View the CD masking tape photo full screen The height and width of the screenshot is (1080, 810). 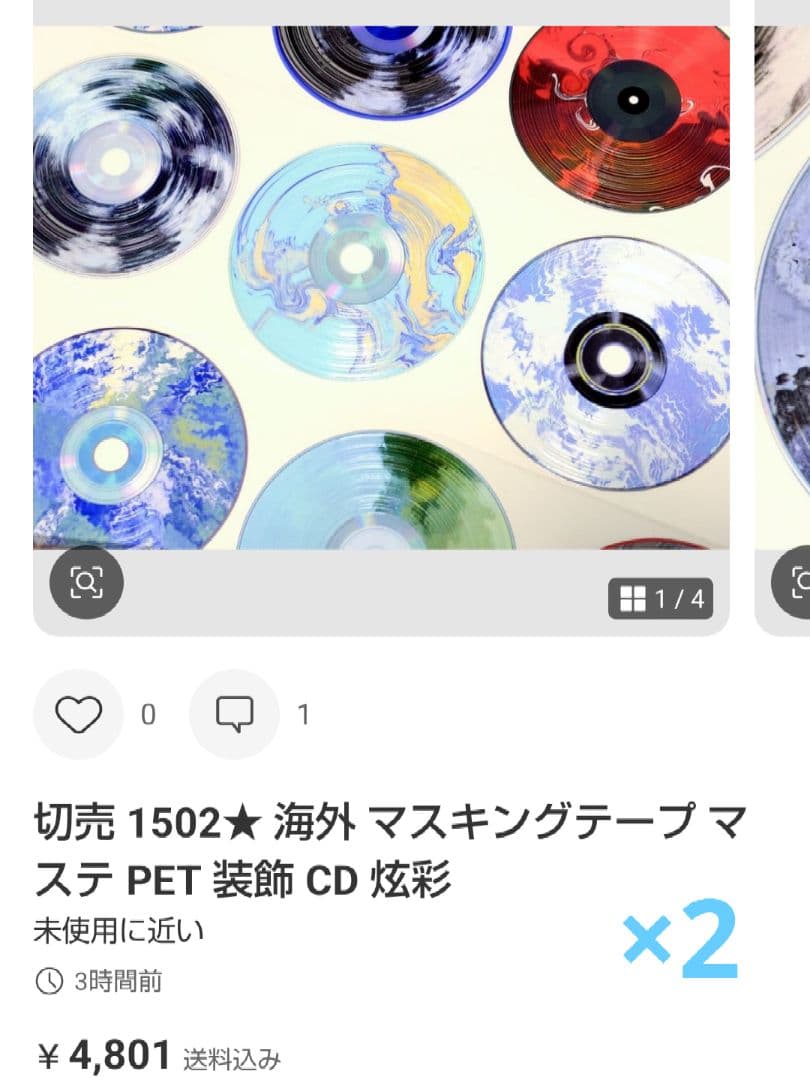point(380,290)
